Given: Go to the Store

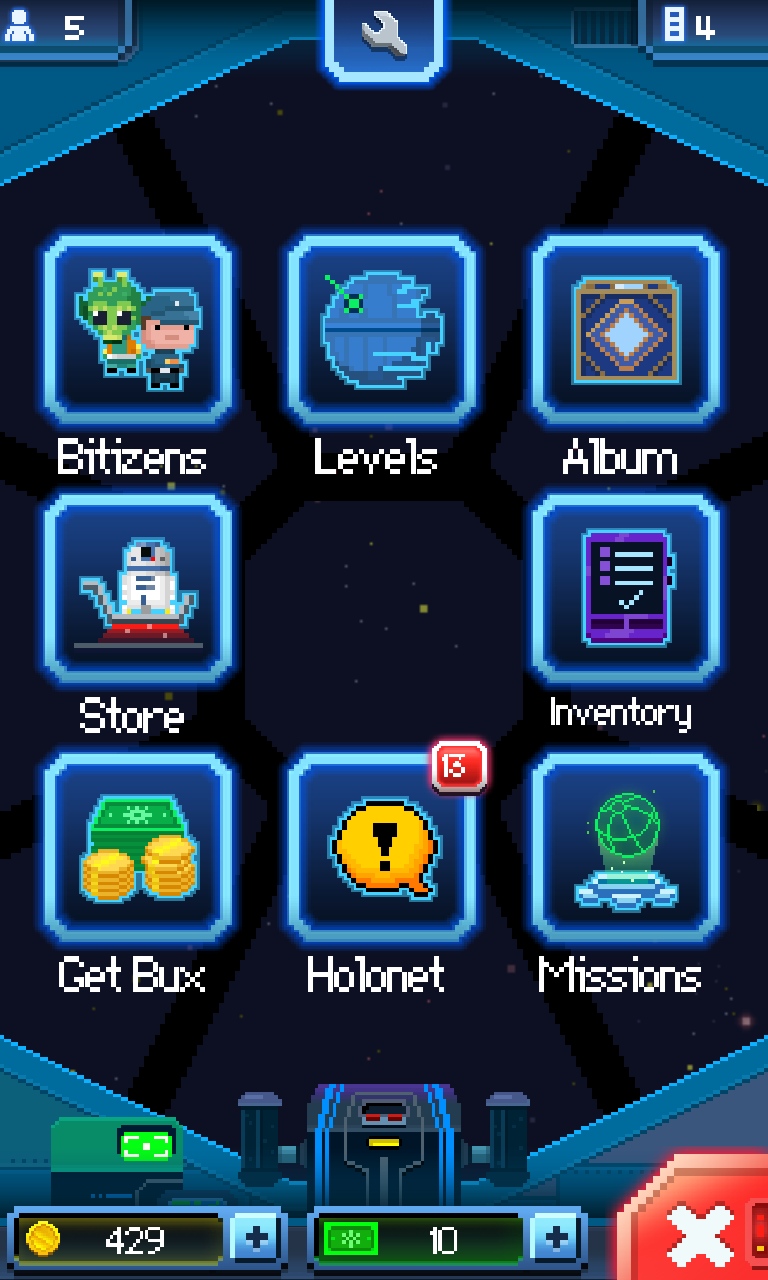Looking at the screenshot, I should point(138,588).
